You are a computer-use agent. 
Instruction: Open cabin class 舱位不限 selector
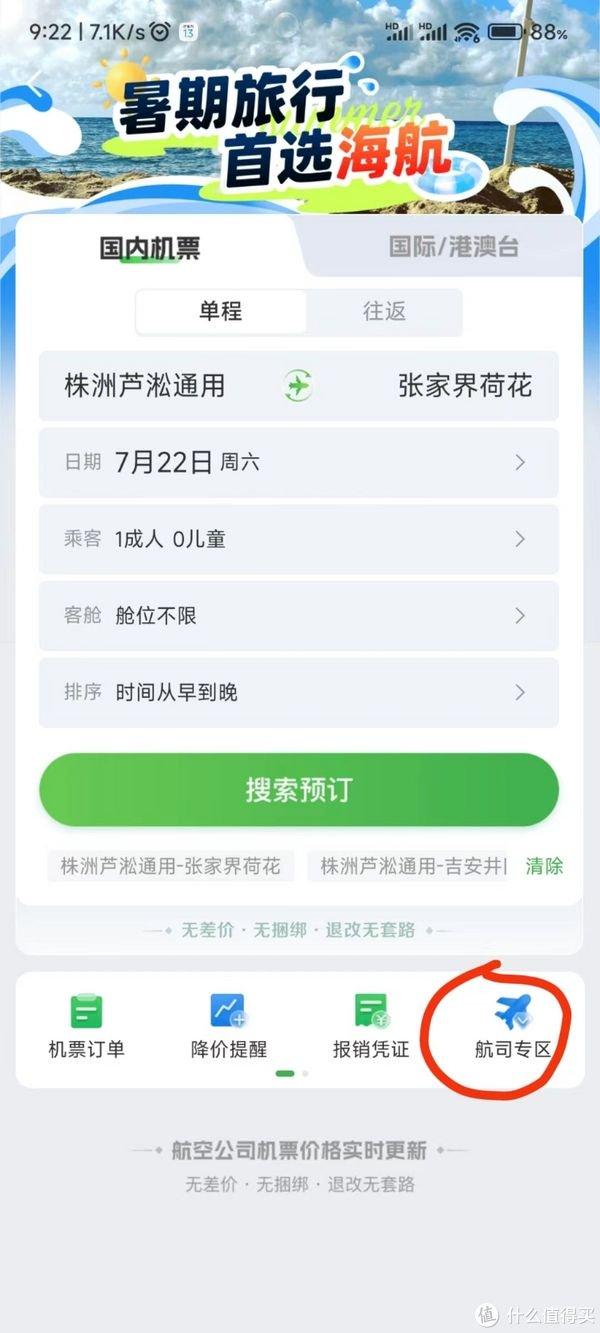coord(298,616)
